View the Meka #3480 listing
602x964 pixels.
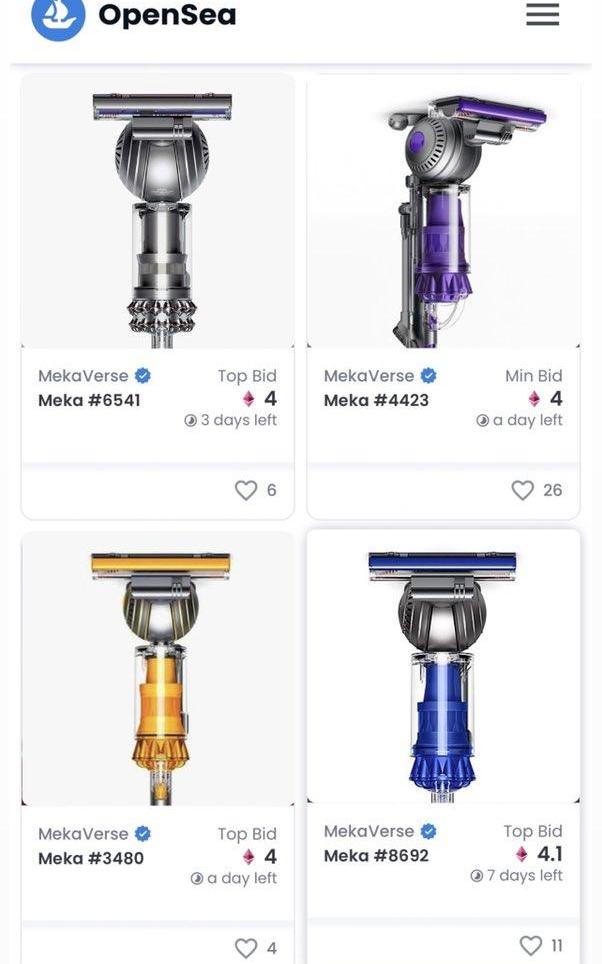(157, 668)
